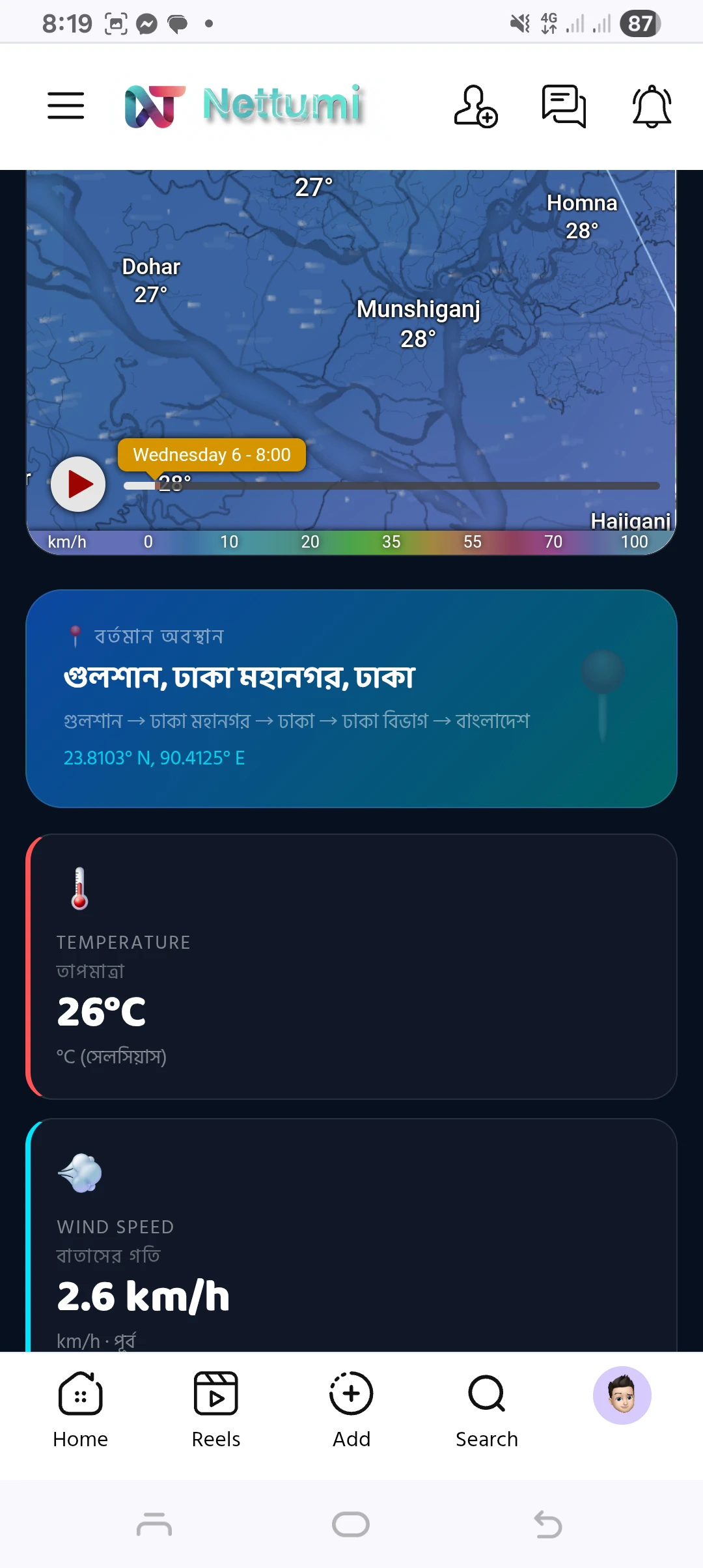Go back using the system back button
The width and height of the screenshot is (703, 1568).
[x=547, y=1524]
